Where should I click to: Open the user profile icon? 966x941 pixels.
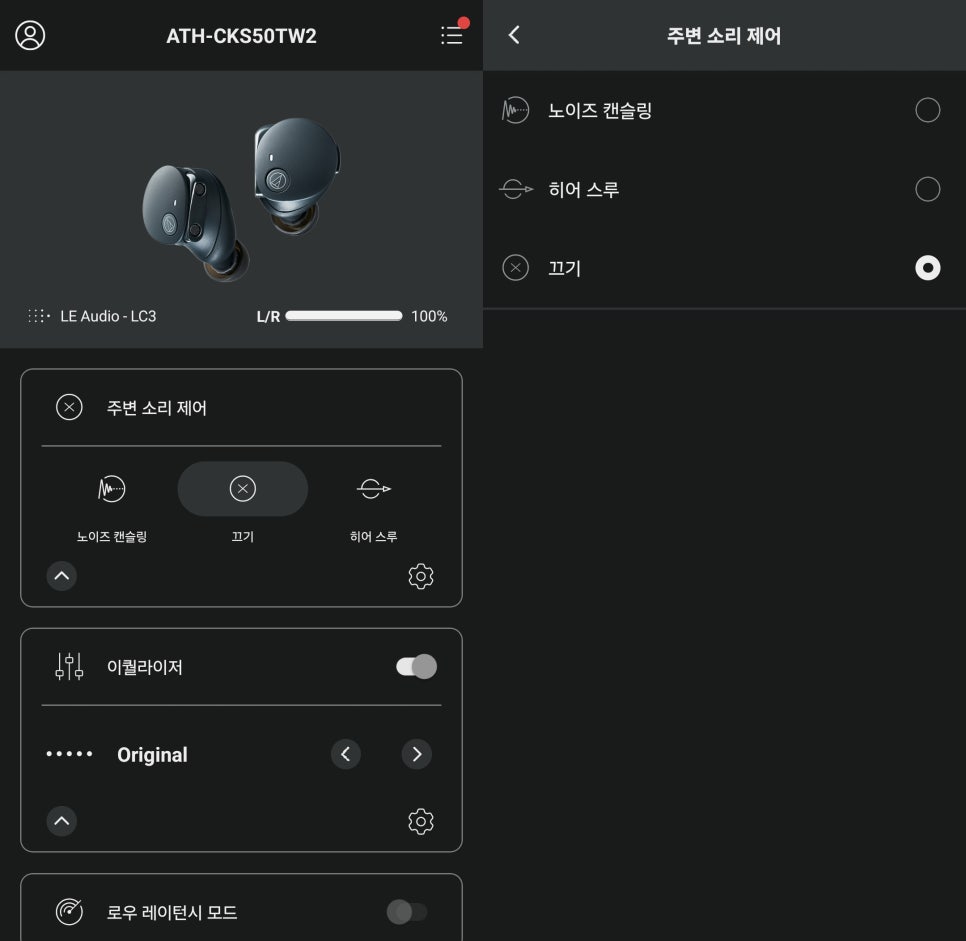click(30, 35)
